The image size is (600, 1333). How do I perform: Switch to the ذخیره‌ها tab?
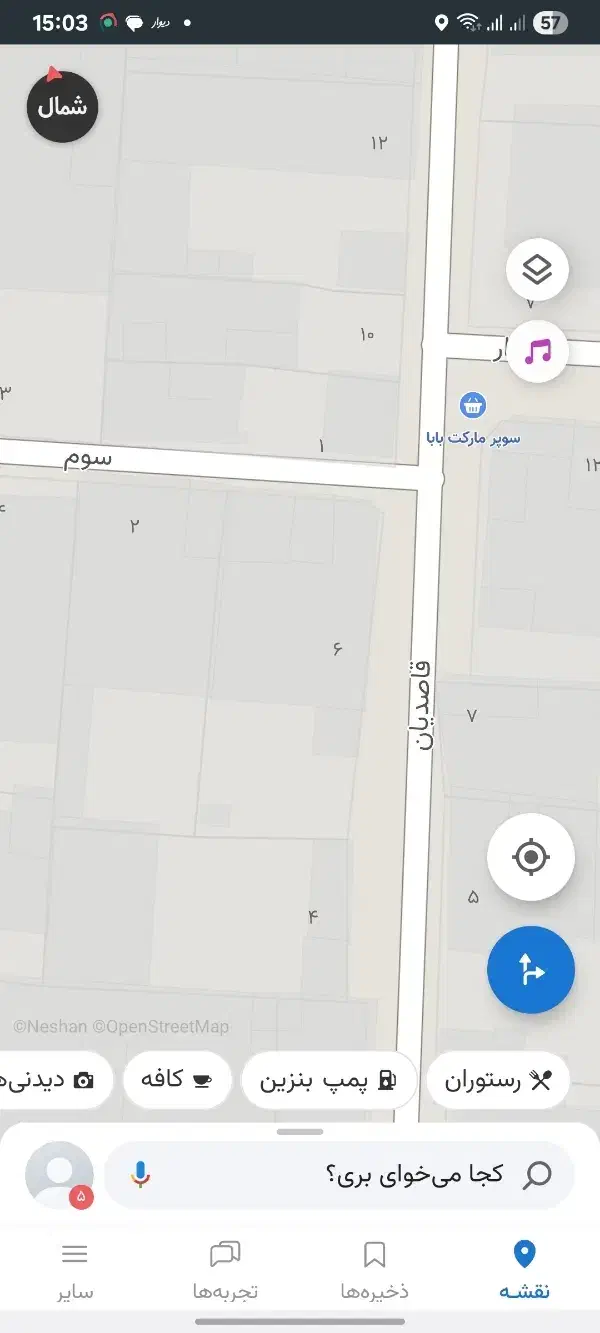coord(375,1268)
